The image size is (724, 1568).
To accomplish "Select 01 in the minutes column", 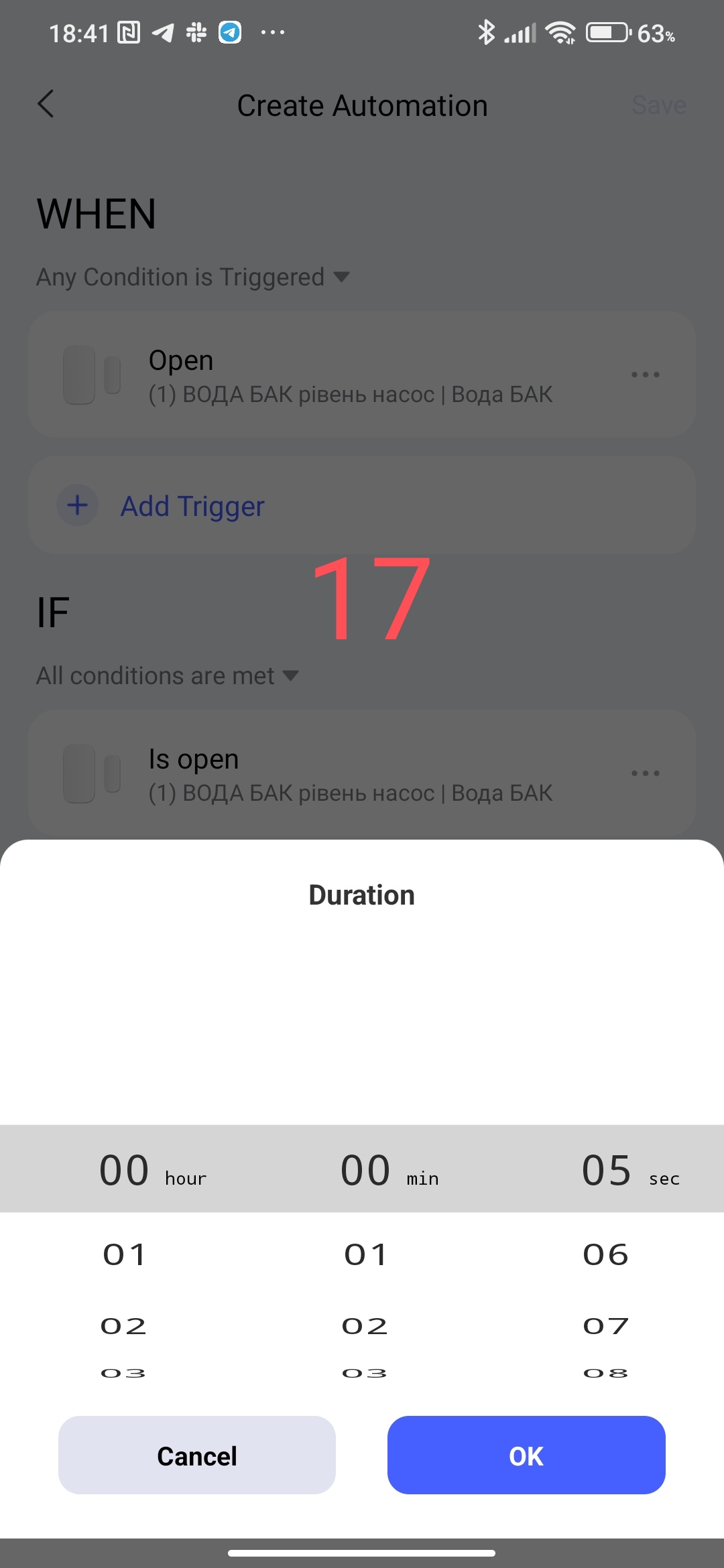I will [365, 1254].
